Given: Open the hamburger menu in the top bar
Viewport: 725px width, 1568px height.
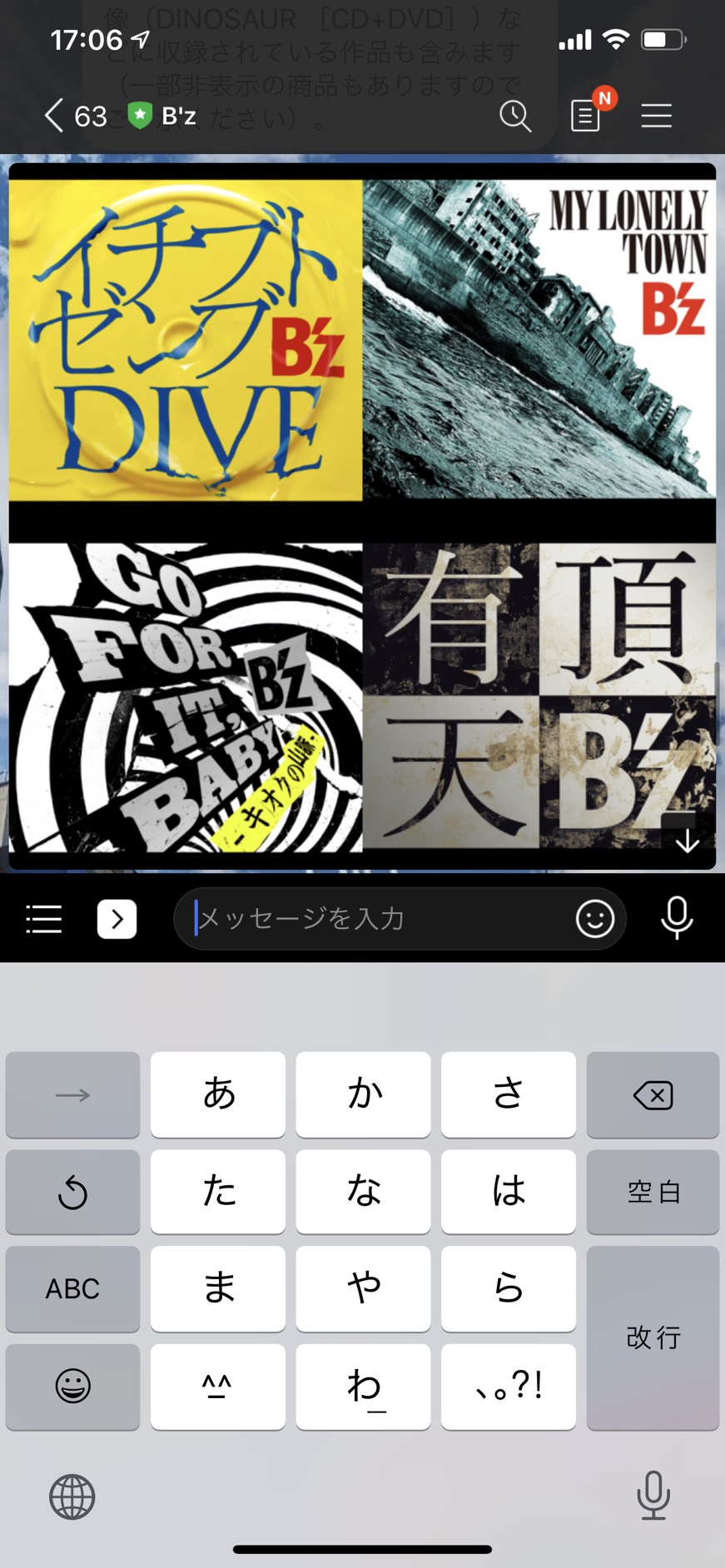Looking at the screenshot, I should pyautogui.click(x=656, y=116).
